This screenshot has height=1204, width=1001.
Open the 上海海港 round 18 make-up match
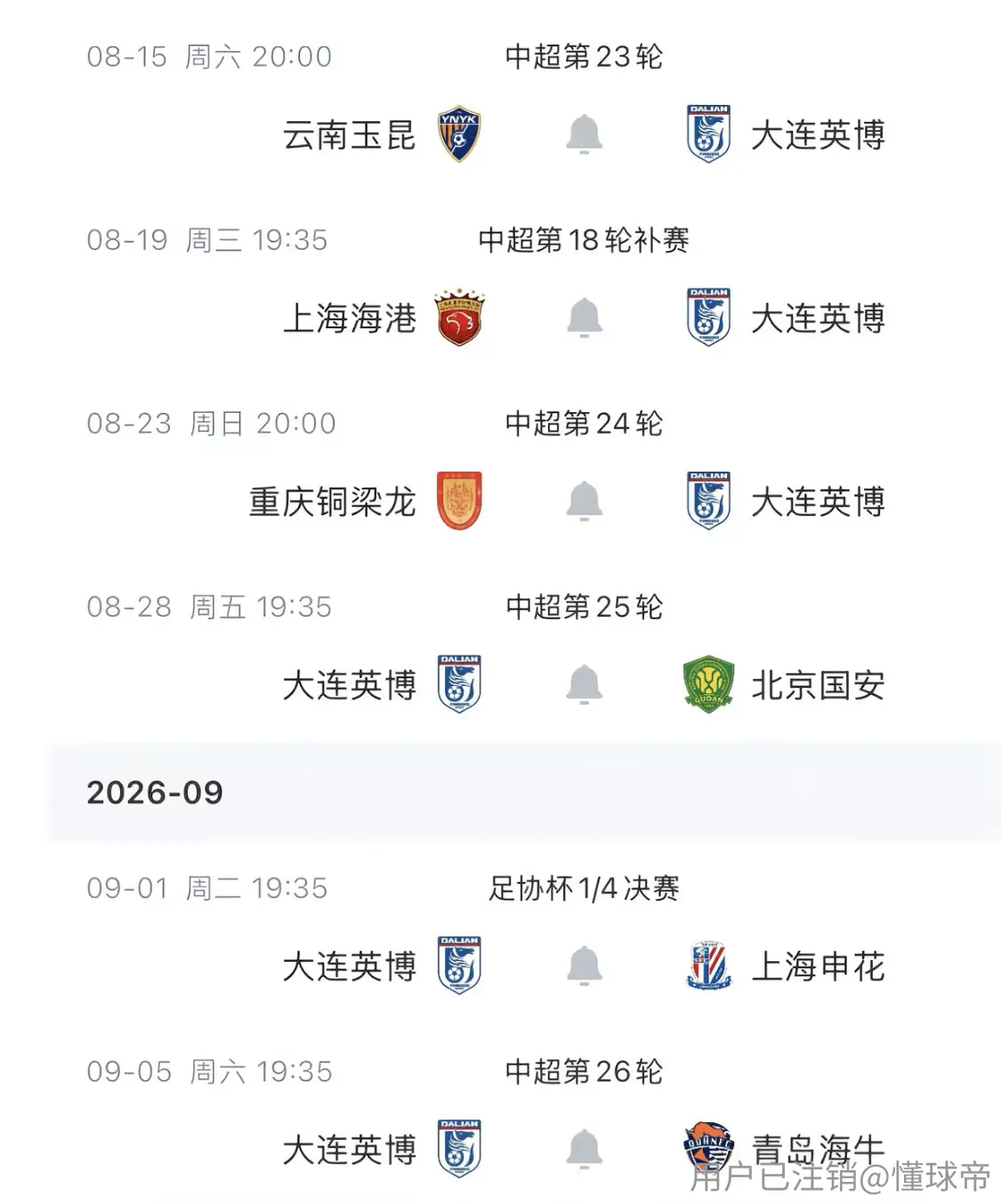(525, 285)
